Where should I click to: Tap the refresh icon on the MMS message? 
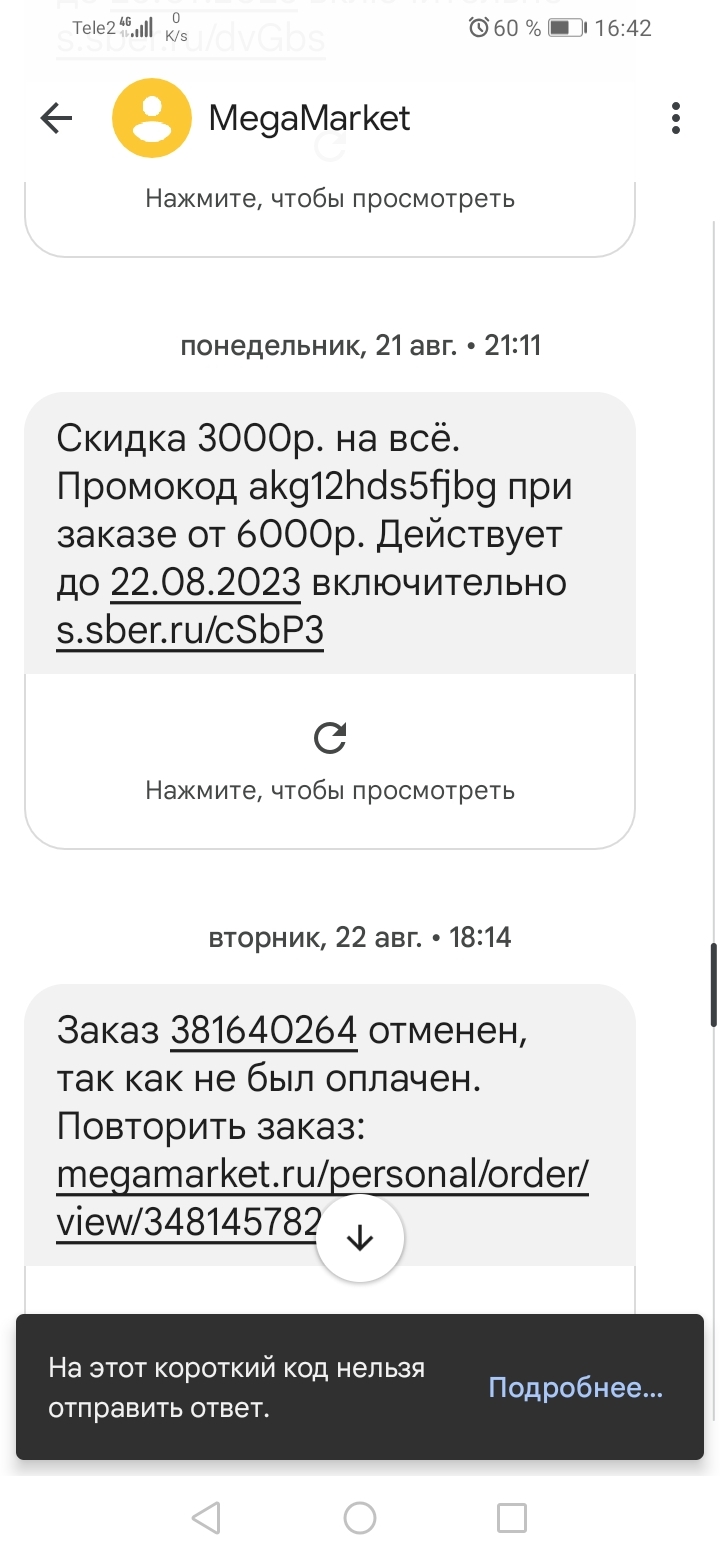tap(330, 738)
